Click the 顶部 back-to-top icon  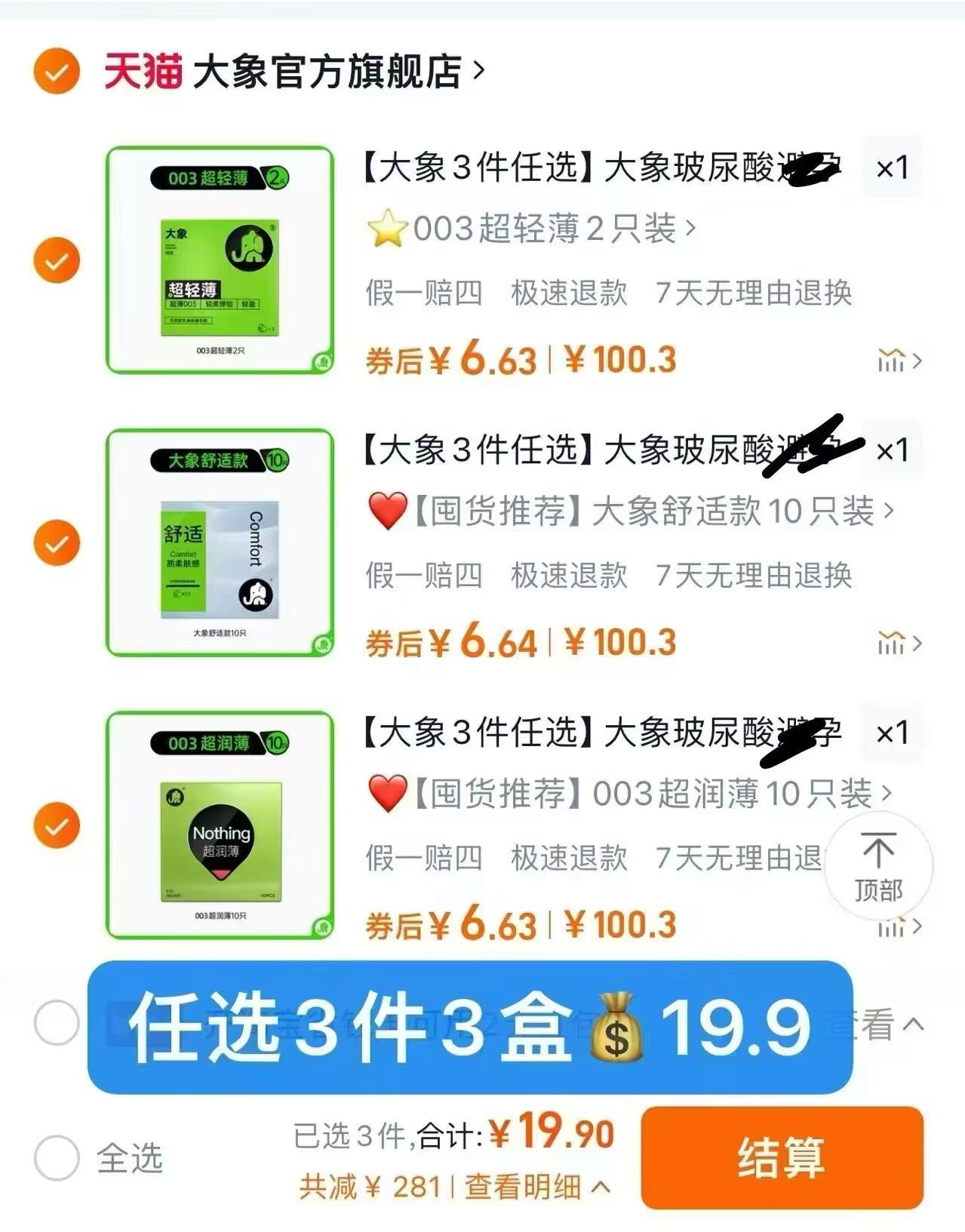click(878, 868)
